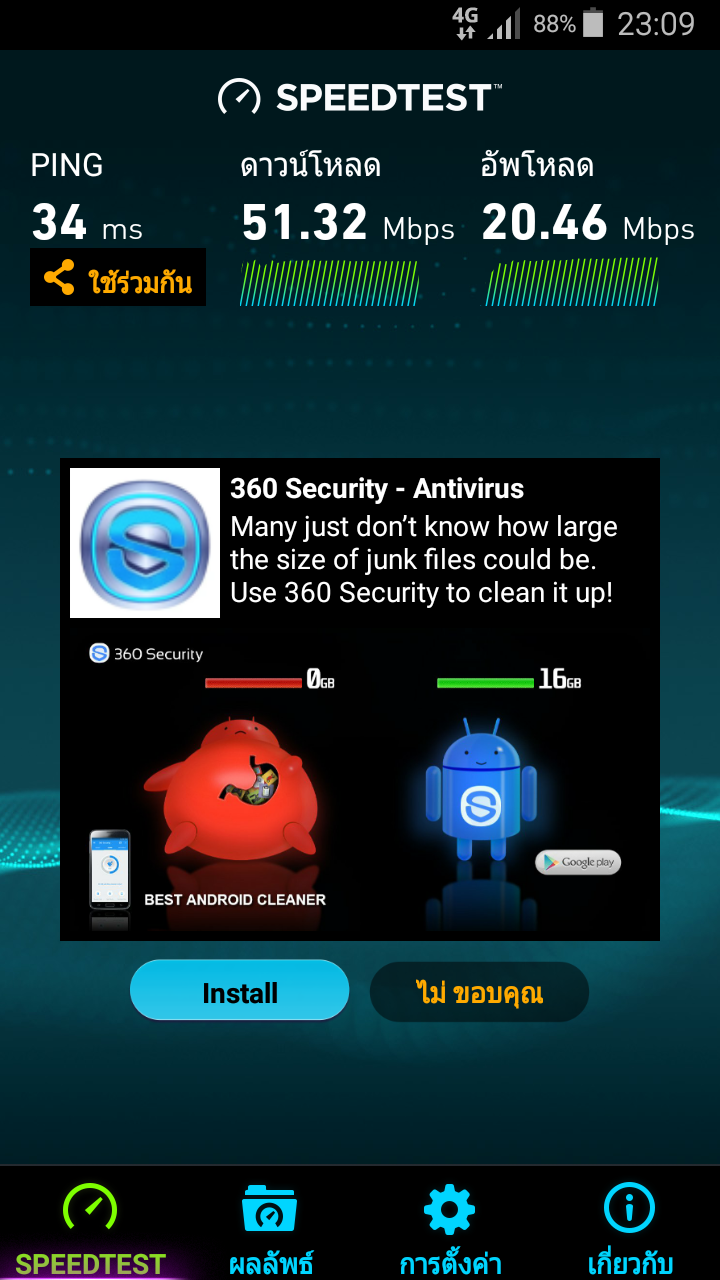Image resolution: width=720 pixels, height=1280 pixels.
Task: Install the 360 Security app
Action: click(x=240, y=991)
